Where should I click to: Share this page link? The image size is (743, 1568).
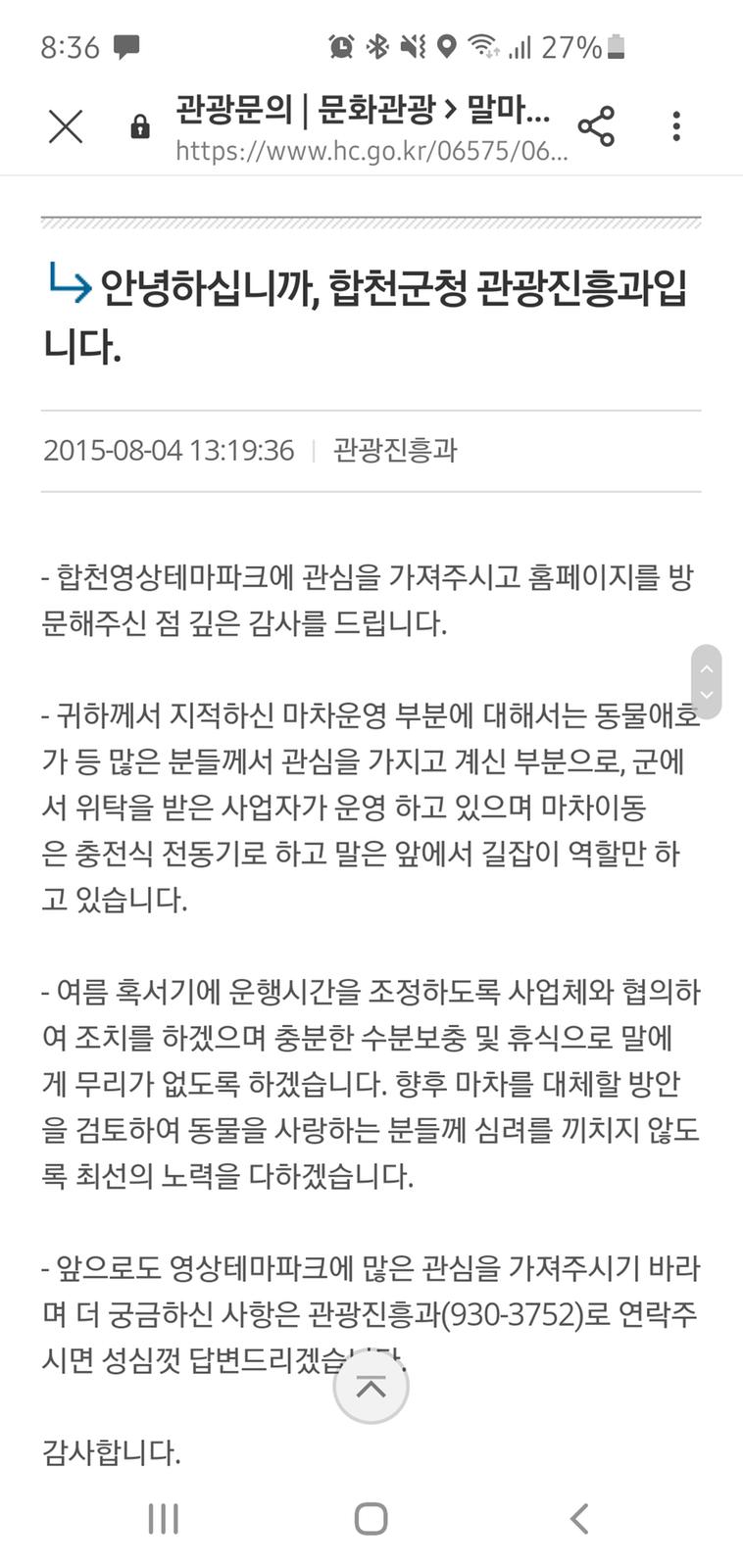point(596,126)
